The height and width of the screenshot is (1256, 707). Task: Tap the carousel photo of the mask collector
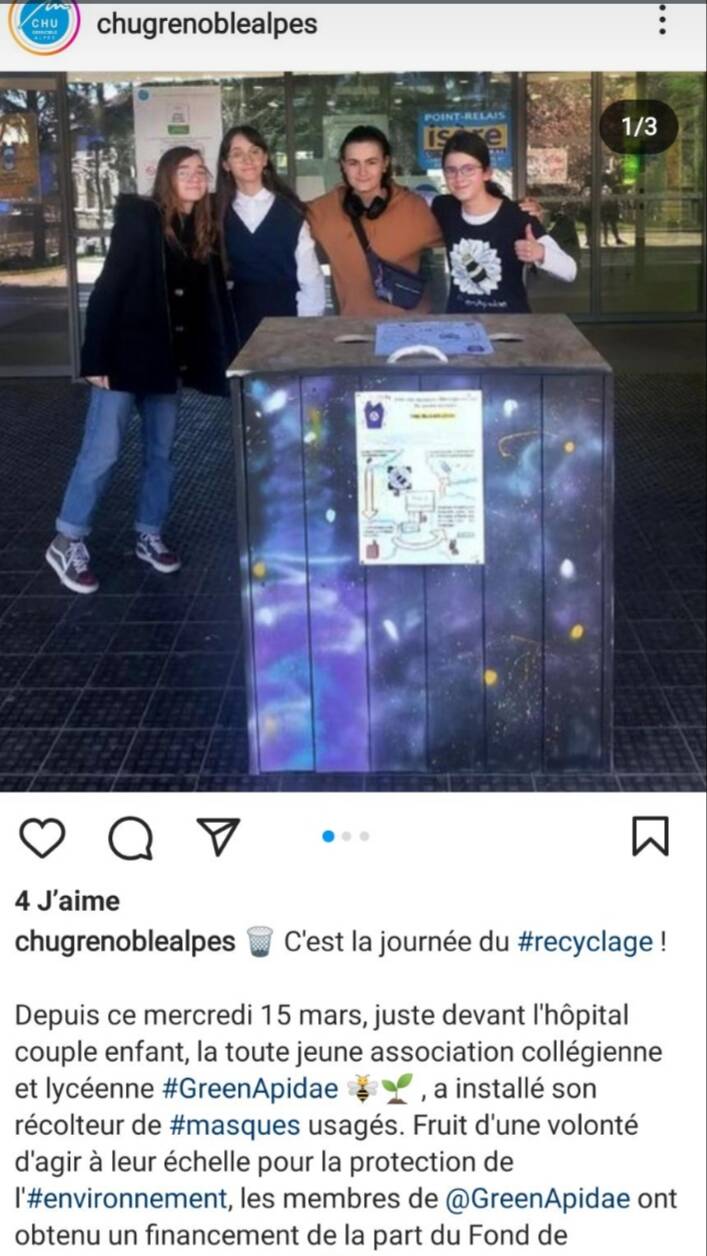pyautogui.click(x=353, y=430)
